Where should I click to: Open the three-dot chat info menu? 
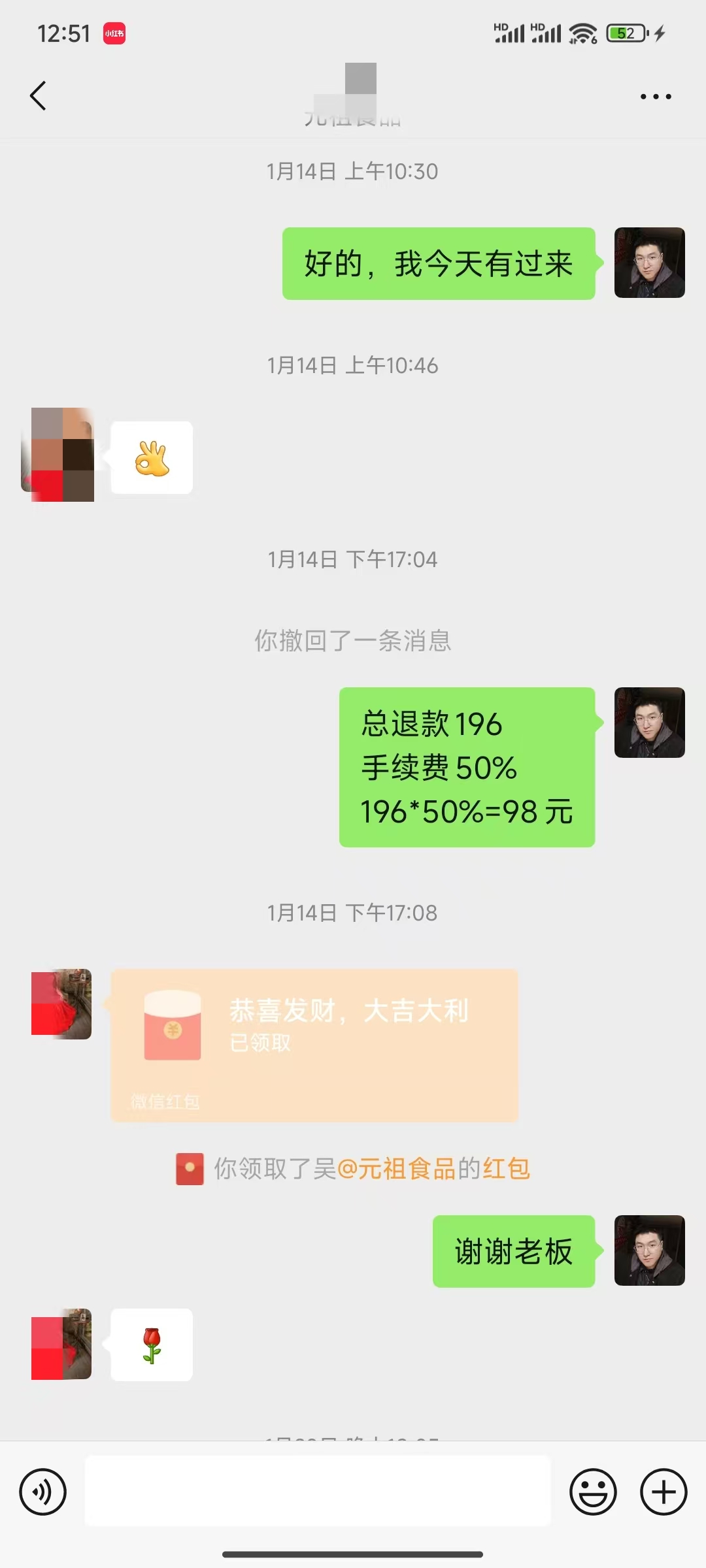pyautogui.click(x=655, y=97)
